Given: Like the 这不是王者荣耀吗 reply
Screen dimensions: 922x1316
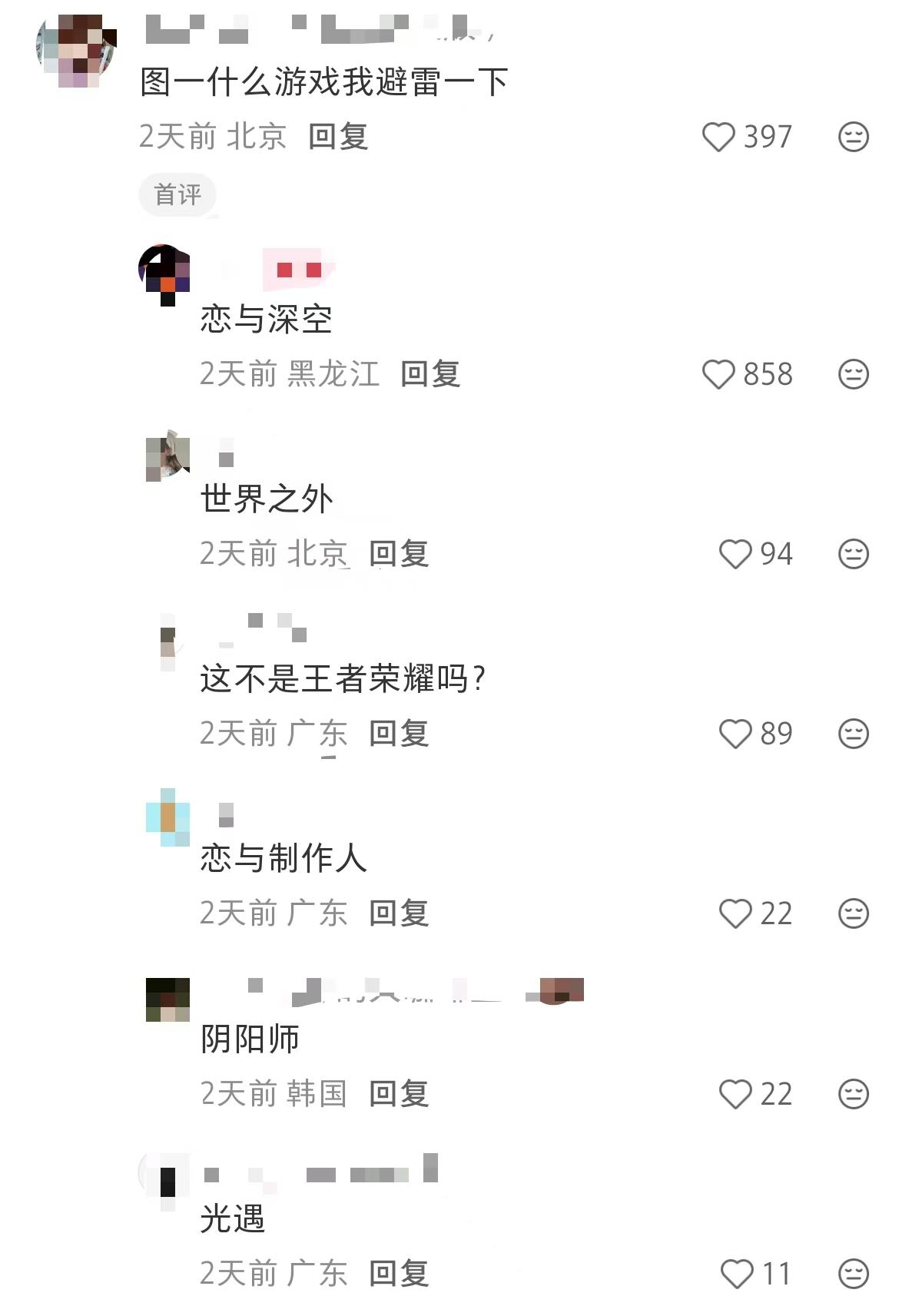Looking at the screenshot, I should pos(735,734).
